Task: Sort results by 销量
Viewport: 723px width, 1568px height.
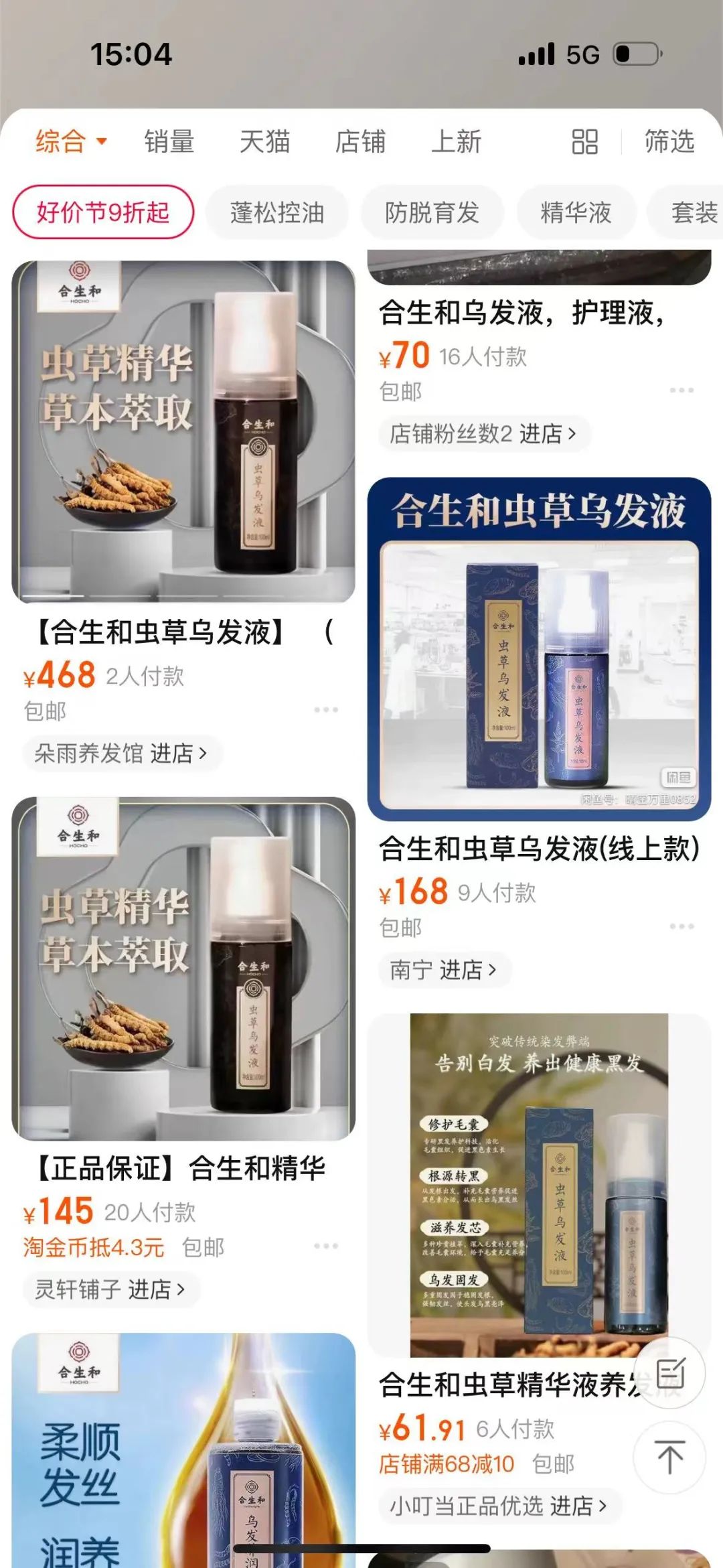Action: click(x=169, y=141)
